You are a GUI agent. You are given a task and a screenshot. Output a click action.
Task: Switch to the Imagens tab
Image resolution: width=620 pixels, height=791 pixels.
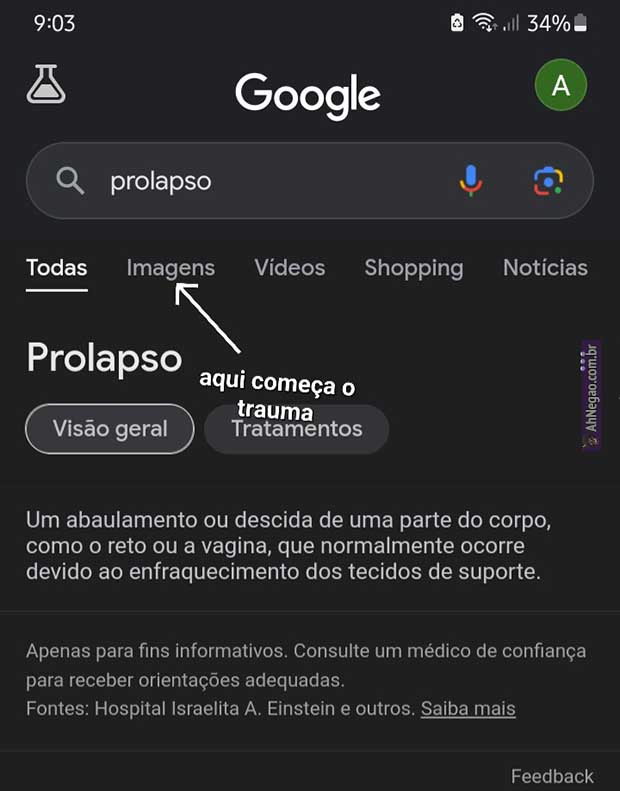click(x=170, y=268)
